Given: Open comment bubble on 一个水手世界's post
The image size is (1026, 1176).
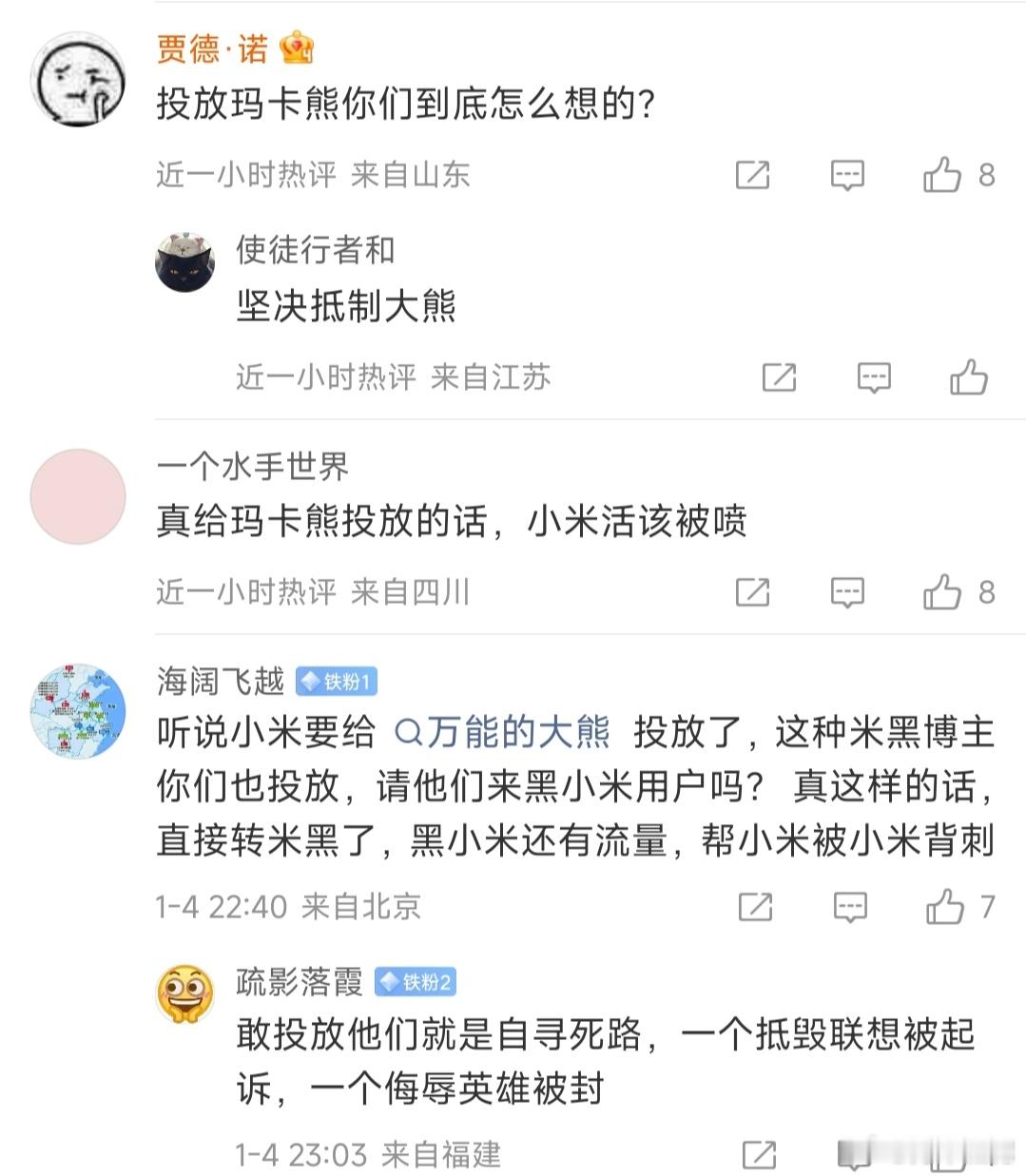Looking at the screenshot, I should coord(845,592).
